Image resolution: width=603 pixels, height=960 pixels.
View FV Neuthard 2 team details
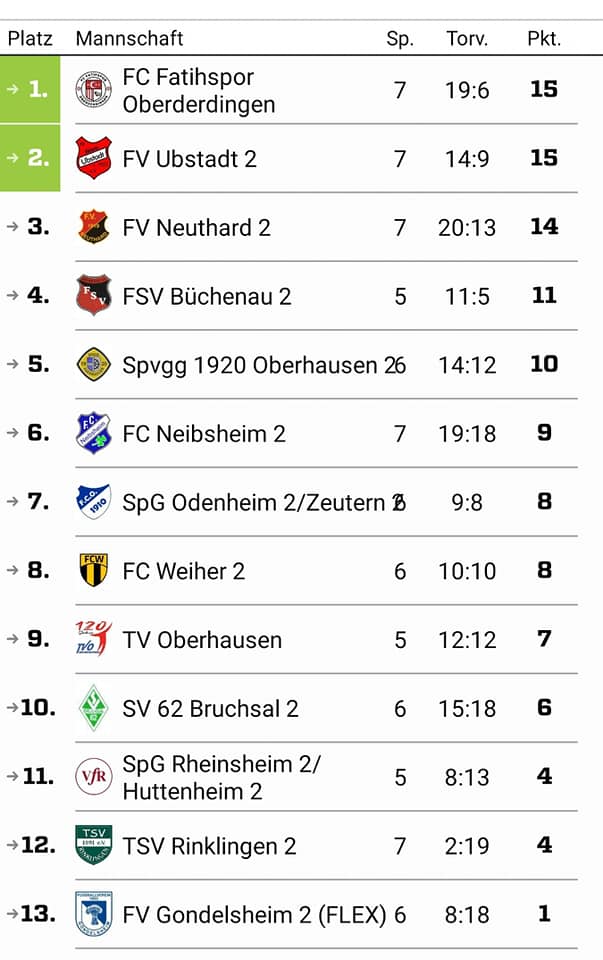click(x=196, y=227)
